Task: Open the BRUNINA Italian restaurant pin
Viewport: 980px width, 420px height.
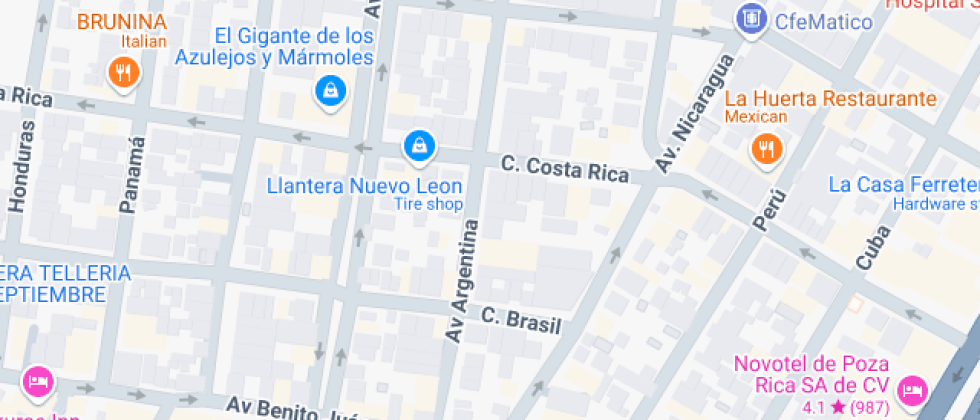Action: [x=122, y=72]
